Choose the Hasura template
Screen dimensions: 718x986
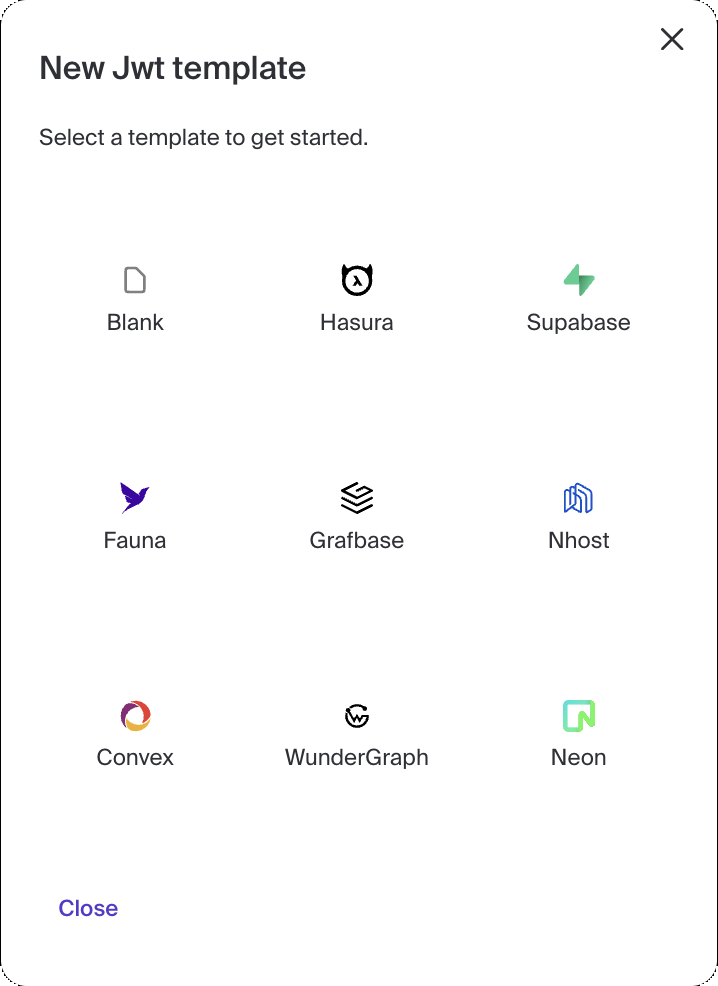click(x=357, y=298)
